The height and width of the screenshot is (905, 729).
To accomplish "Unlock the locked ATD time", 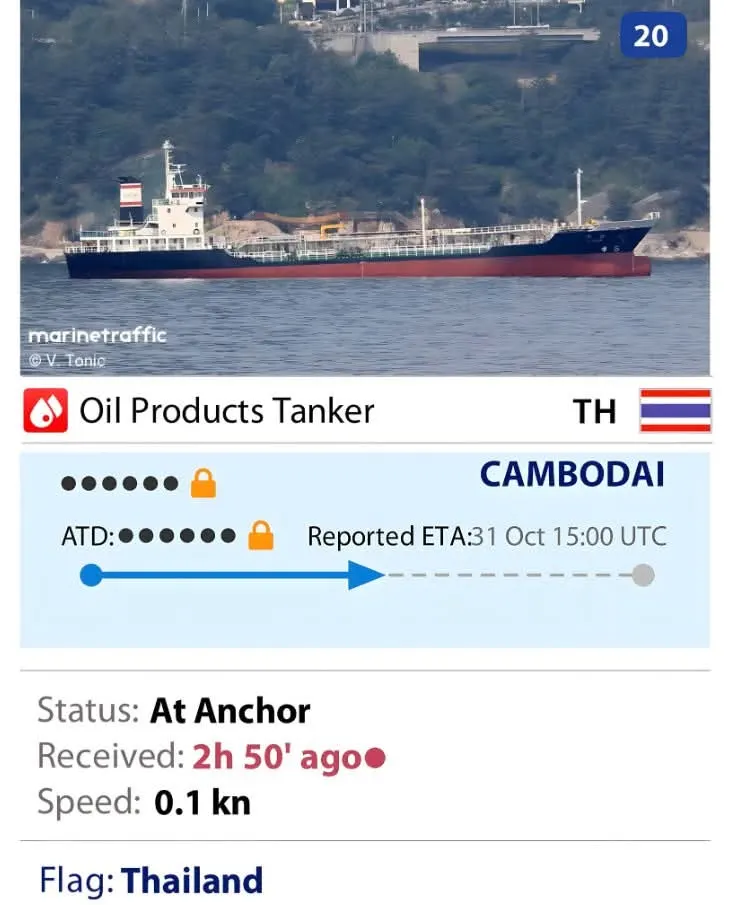I will 260,535.
